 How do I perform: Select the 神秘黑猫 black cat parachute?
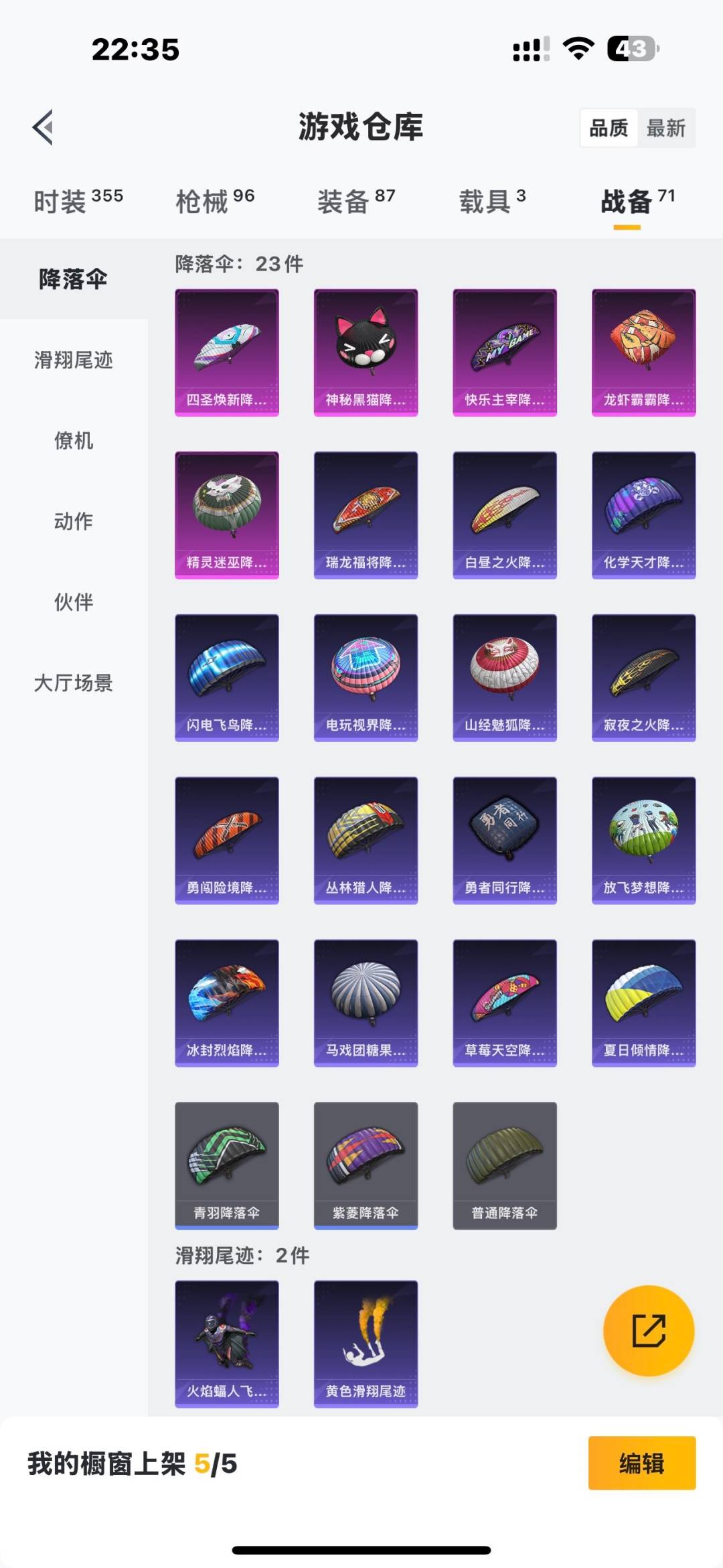(x=366, y=353)
